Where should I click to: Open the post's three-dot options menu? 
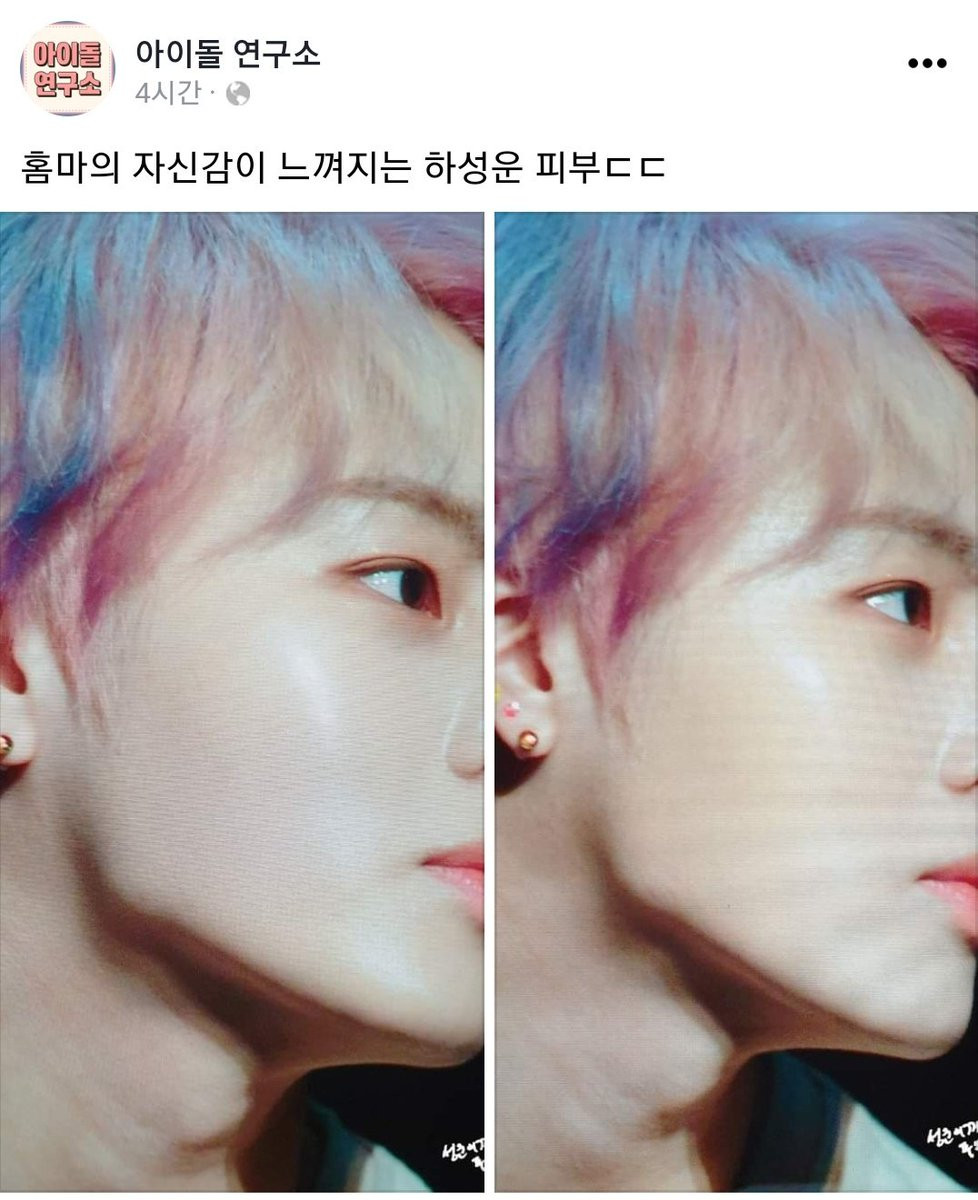click(x=926, y=63)
